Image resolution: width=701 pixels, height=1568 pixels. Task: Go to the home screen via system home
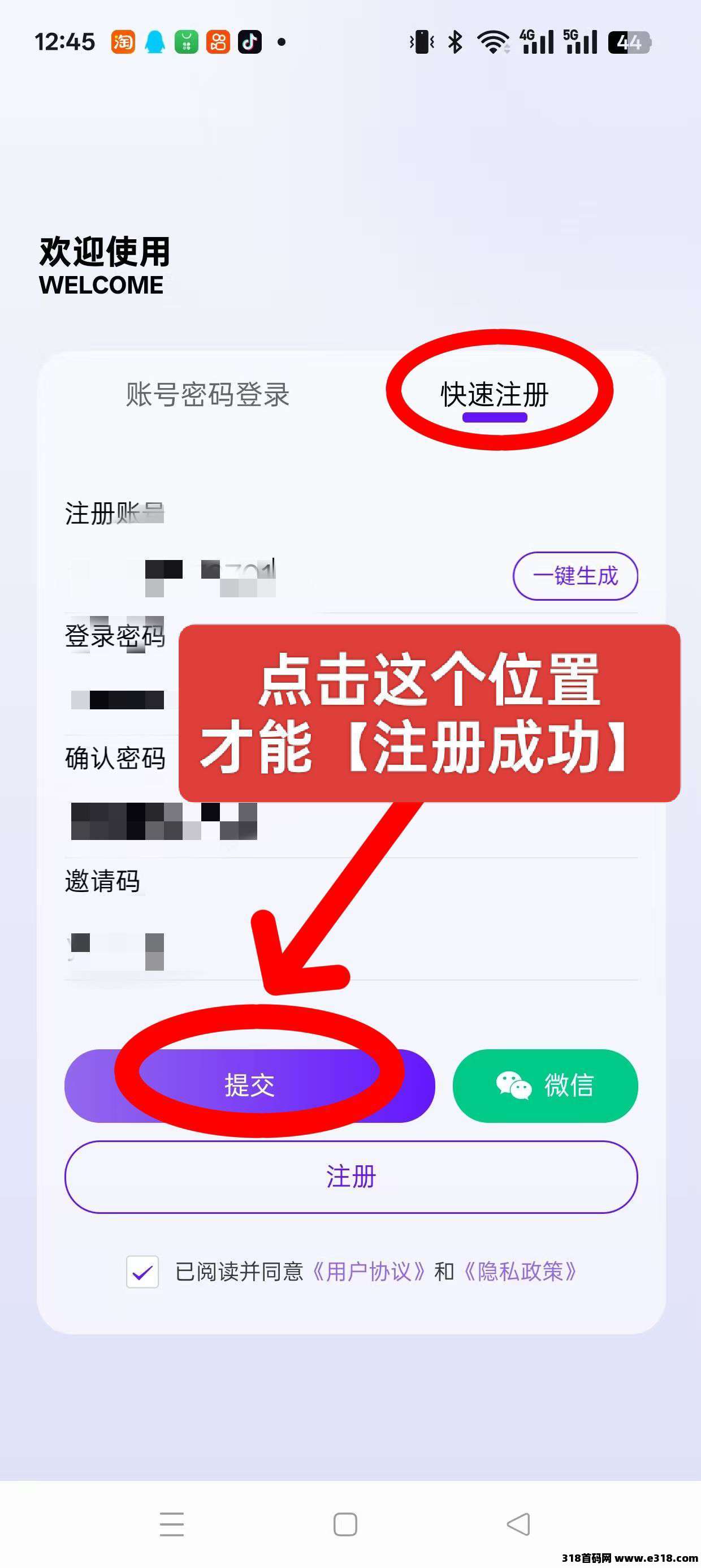345,1524
